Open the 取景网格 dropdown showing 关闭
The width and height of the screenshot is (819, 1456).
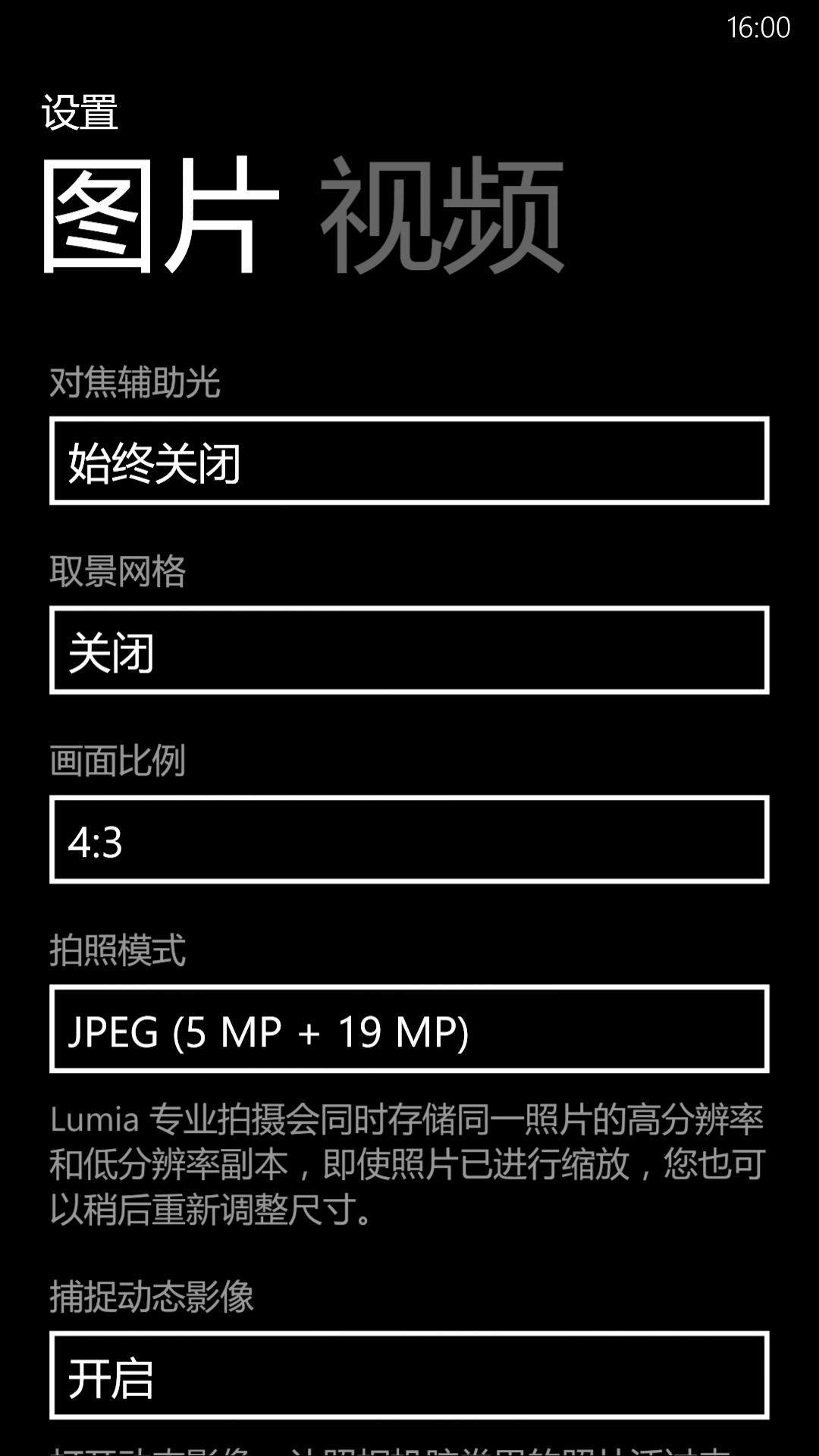click(x=409, y=651)
